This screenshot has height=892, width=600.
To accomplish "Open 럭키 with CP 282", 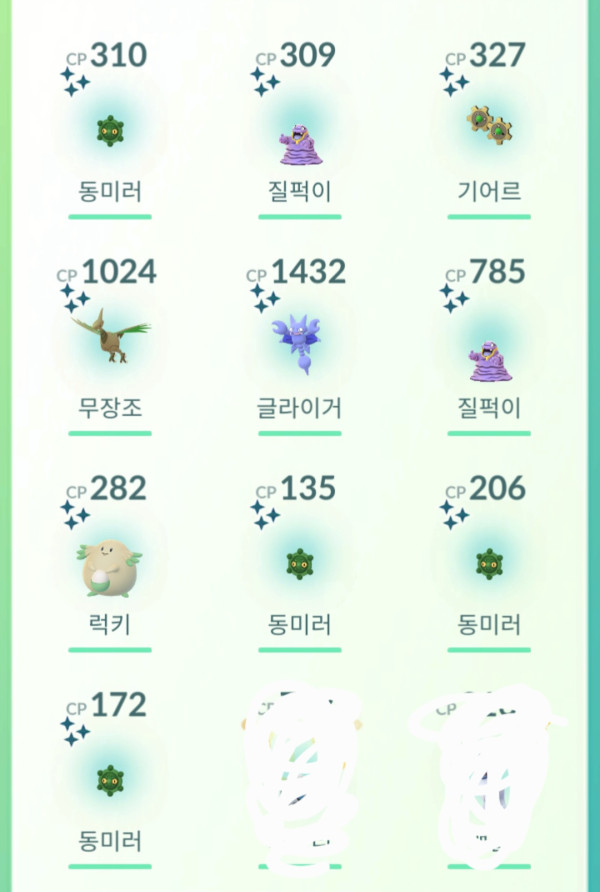I will [110, 566].
